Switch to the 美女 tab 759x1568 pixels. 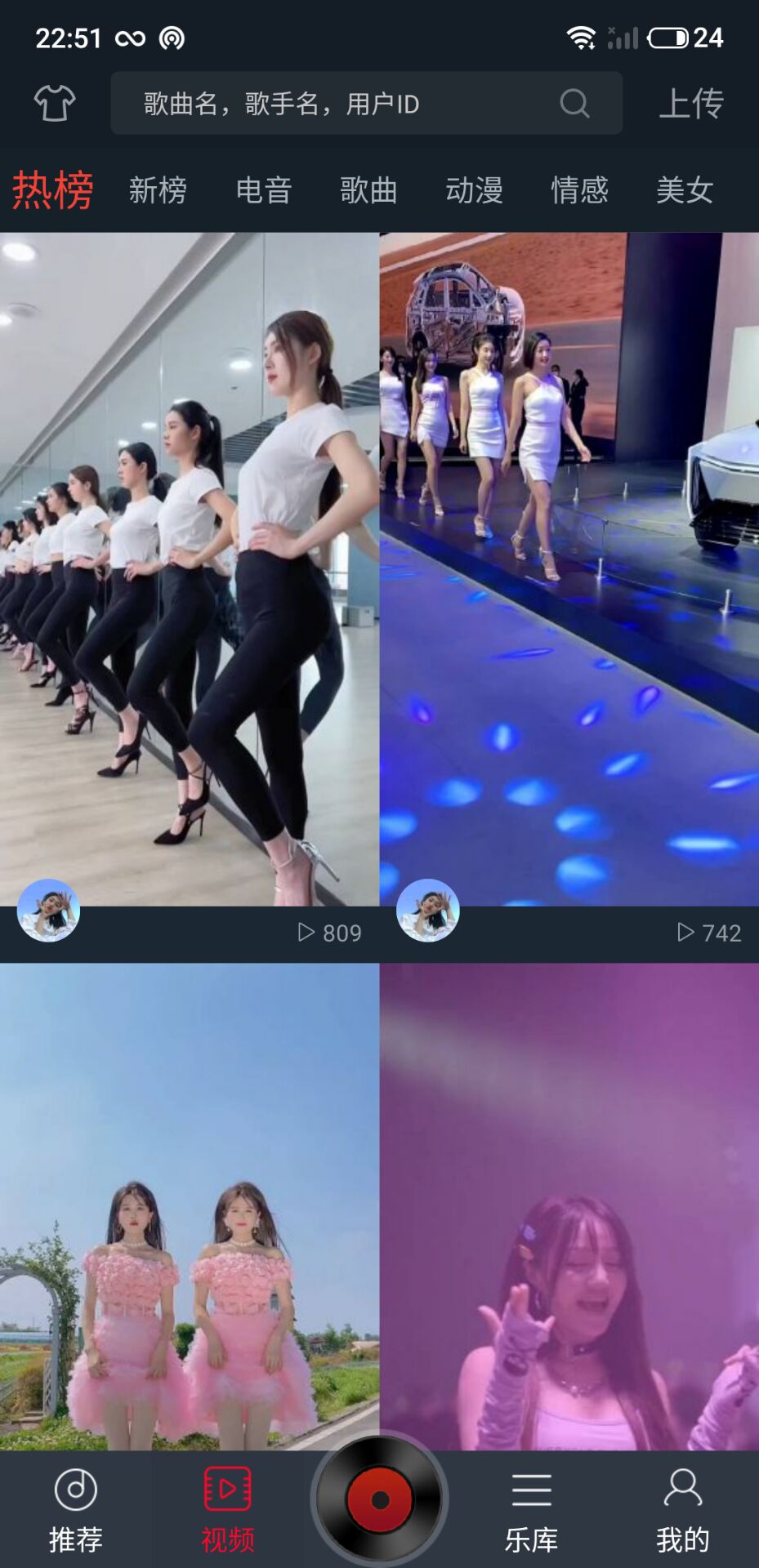click(685, 190)
